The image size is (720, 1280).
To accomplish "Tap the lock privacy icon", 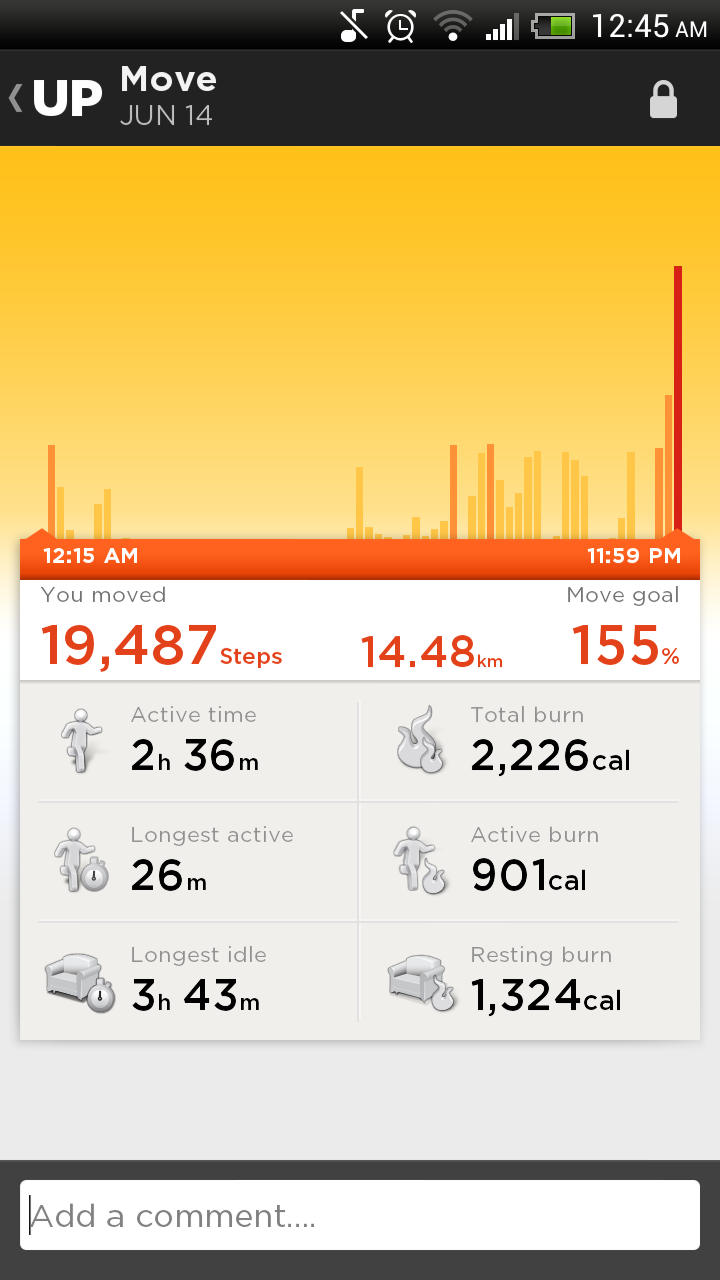I will pyautogui.click(x=663, y=100).
